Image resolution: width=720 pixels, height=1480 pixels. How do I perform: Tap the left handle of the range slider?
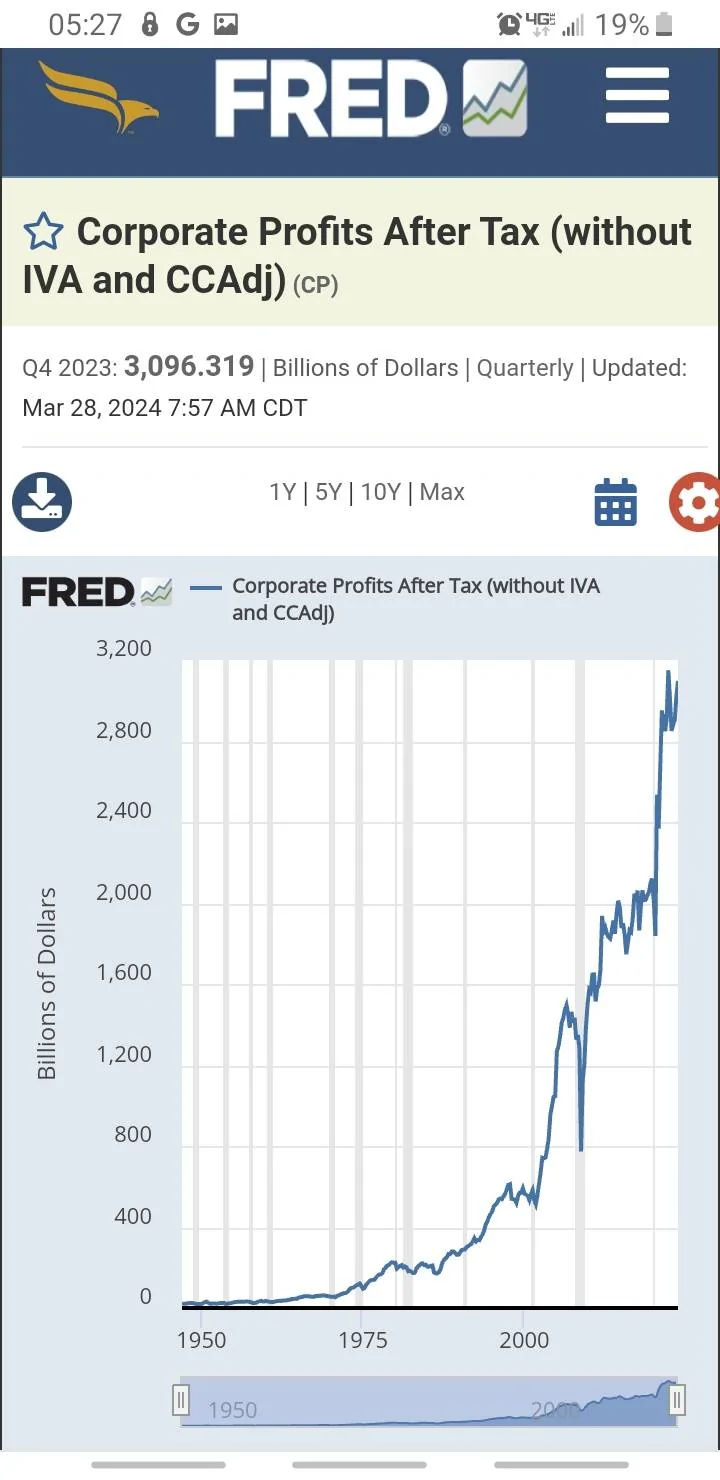[181, 1399]
